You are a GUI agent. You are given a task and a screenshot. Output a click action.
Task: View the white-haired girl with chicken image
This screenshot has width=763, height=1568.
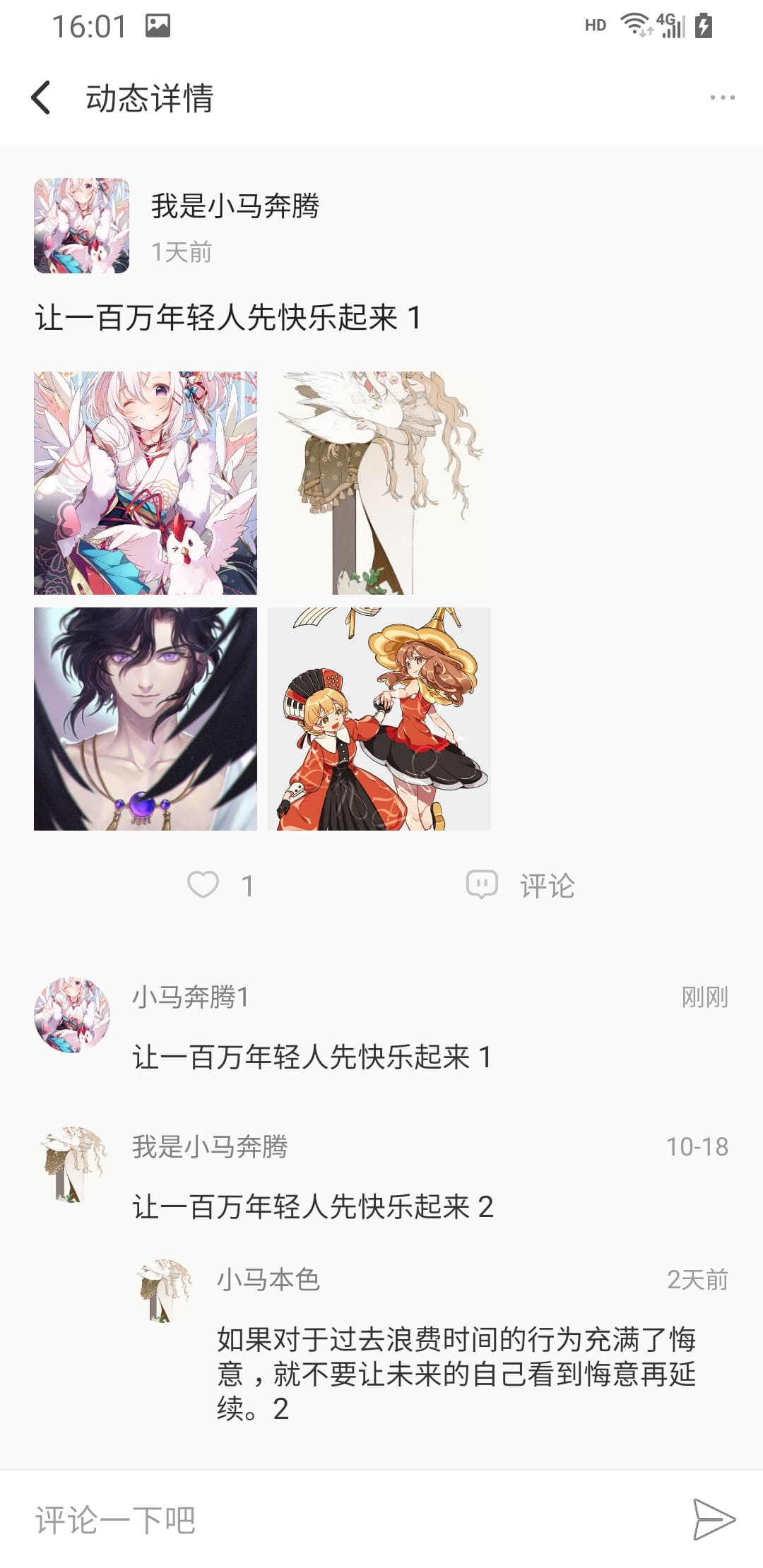coord(146,483)
